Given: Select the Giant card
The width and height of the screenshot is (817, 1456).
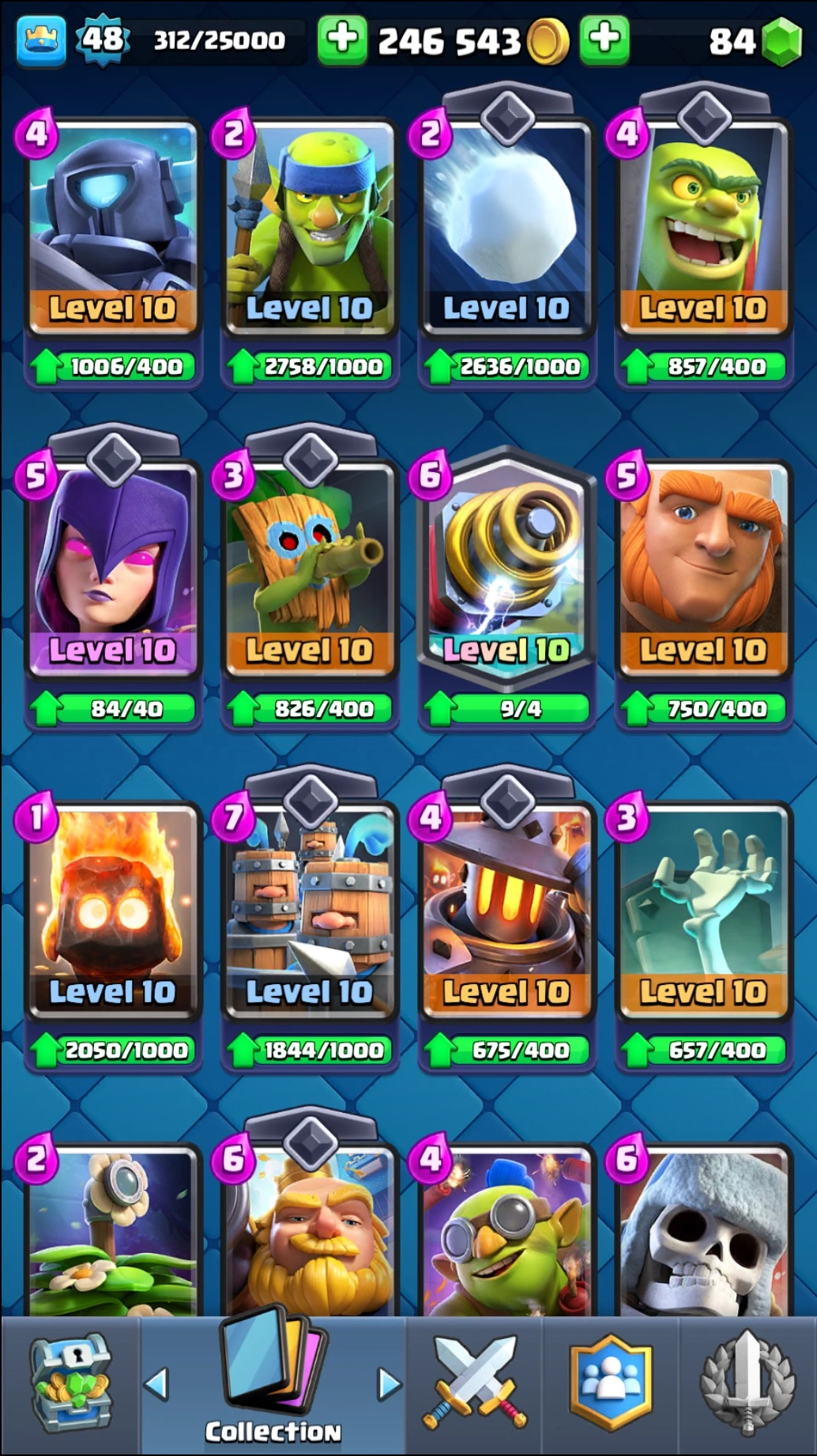Looking at the screenshot, I should 703,571.
